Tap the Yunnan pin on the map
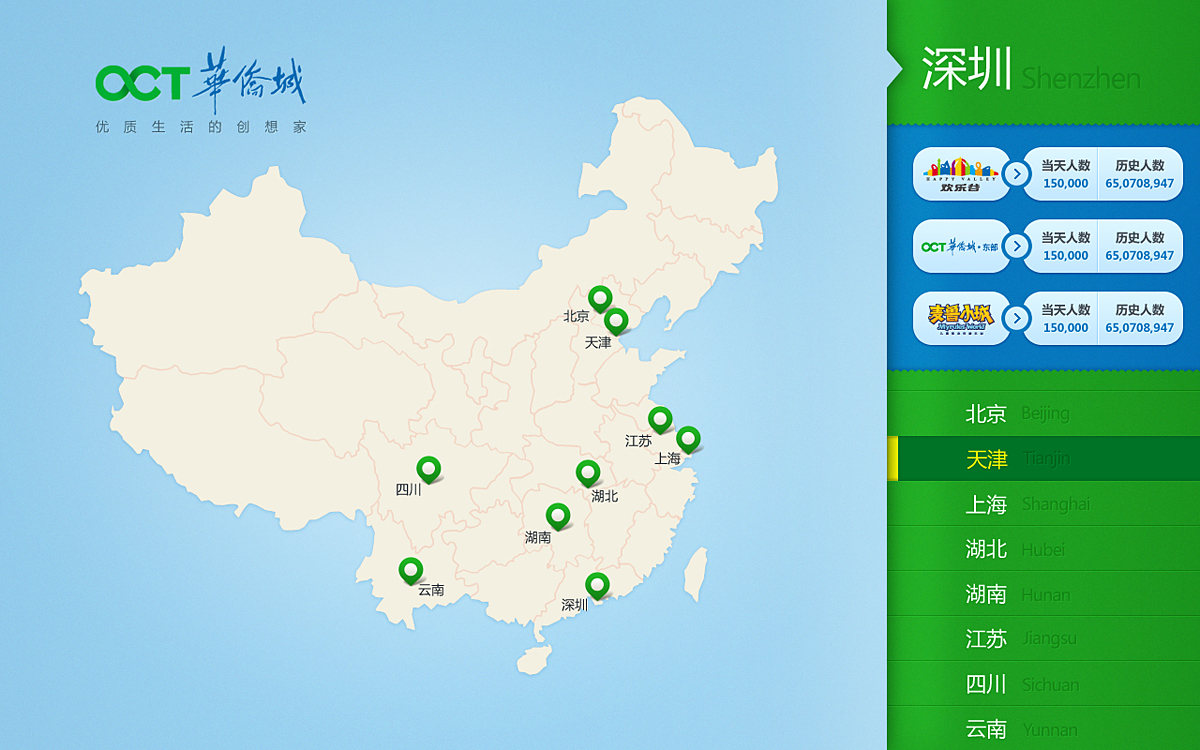The width and height of the screenshot is (1200, 750). tap(411, 570)
